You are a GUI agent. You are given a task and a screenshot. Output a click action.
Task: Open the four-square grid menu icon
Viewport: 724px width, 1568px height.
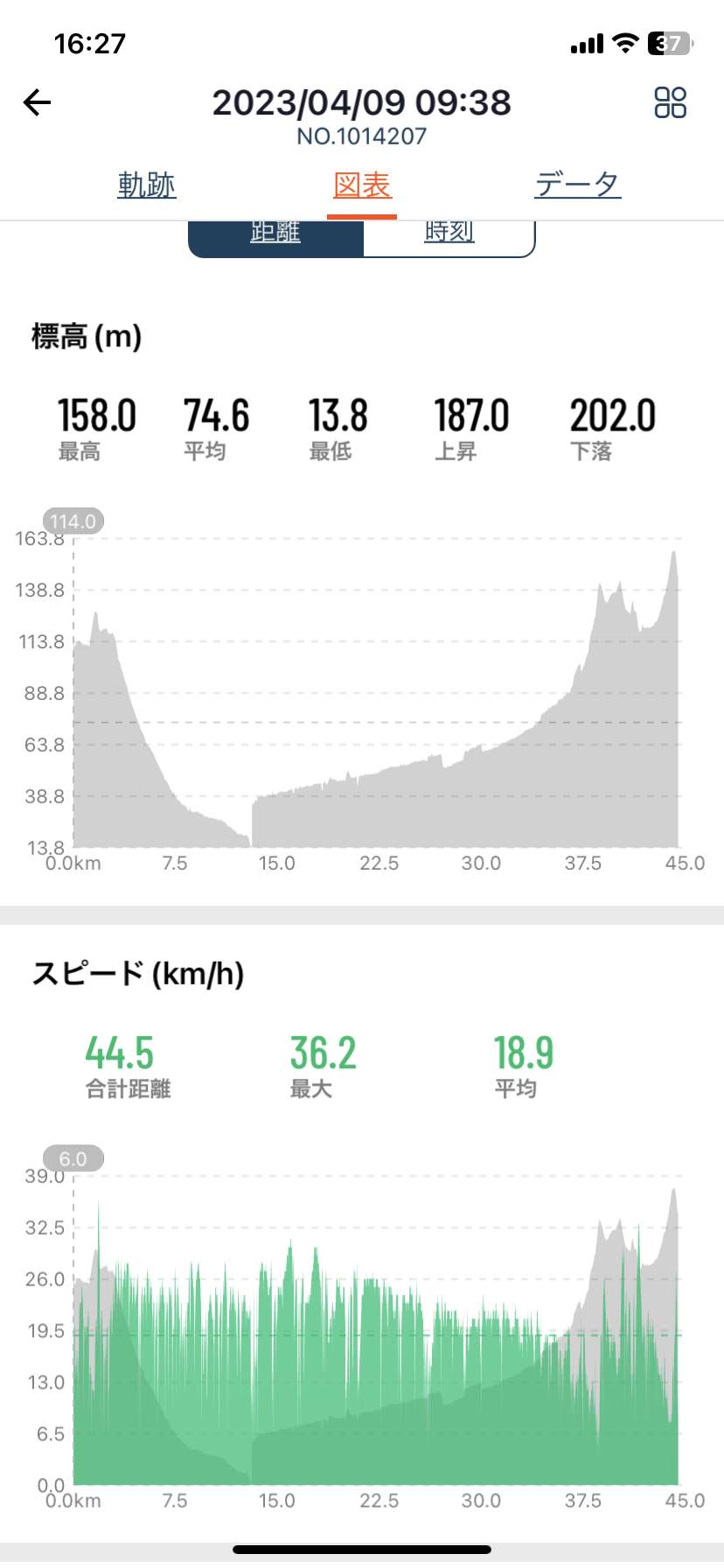pyautogui.click(x=670, y=102)
